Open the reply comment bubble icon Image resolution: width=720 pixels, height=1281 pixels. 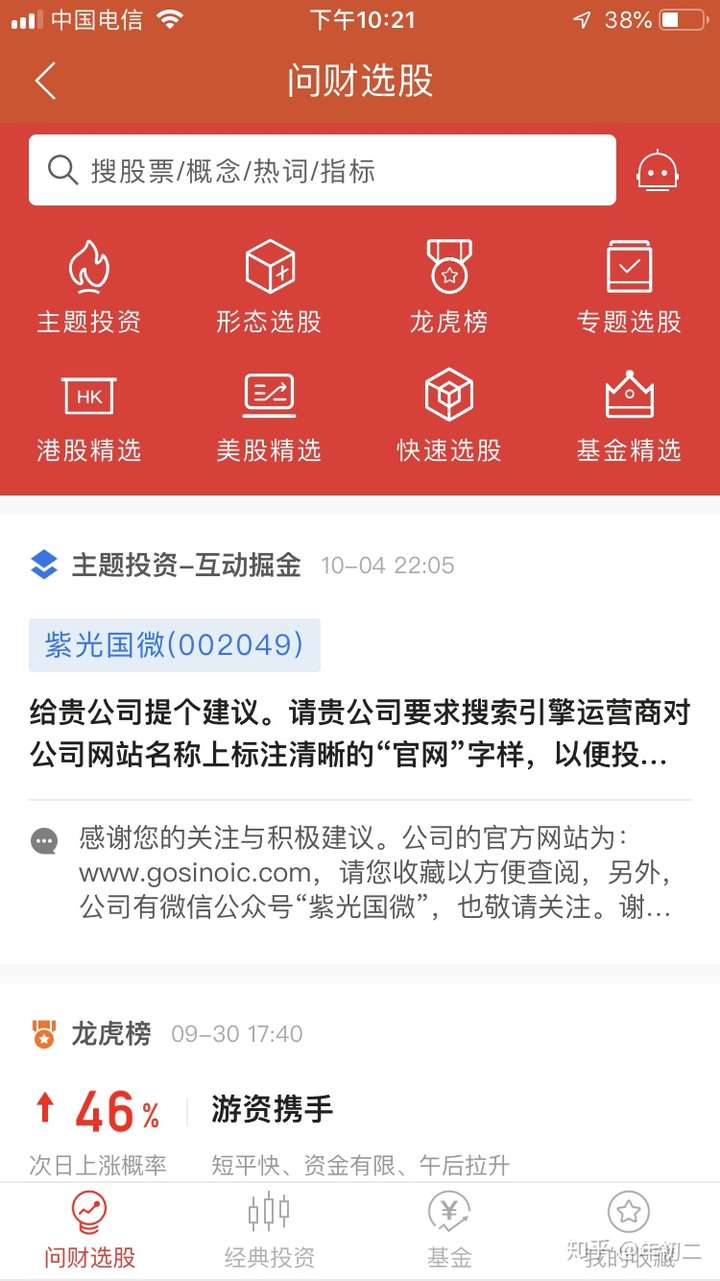point(45,840)
